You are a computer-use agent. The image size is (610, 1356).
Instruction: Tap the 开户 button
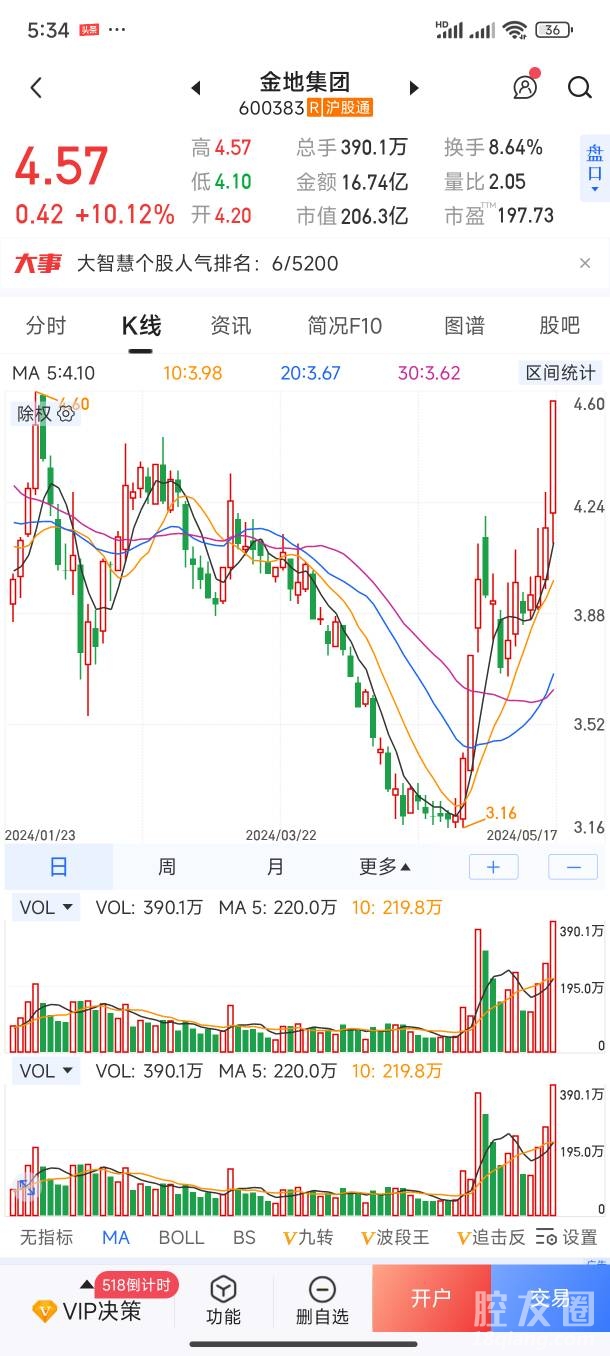(x=431, y=1298)
